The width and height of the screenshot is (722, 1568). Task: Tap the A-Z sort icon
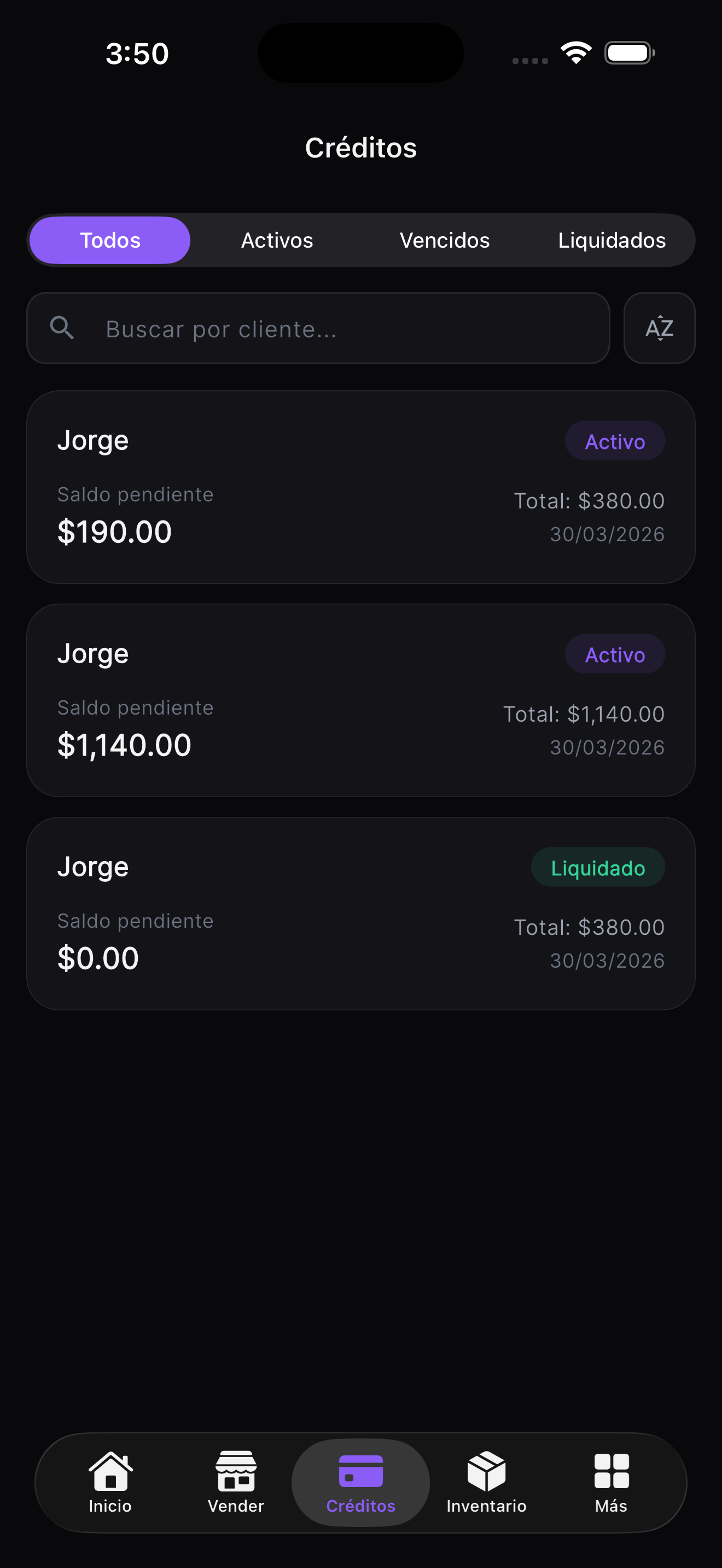(659, 328)
